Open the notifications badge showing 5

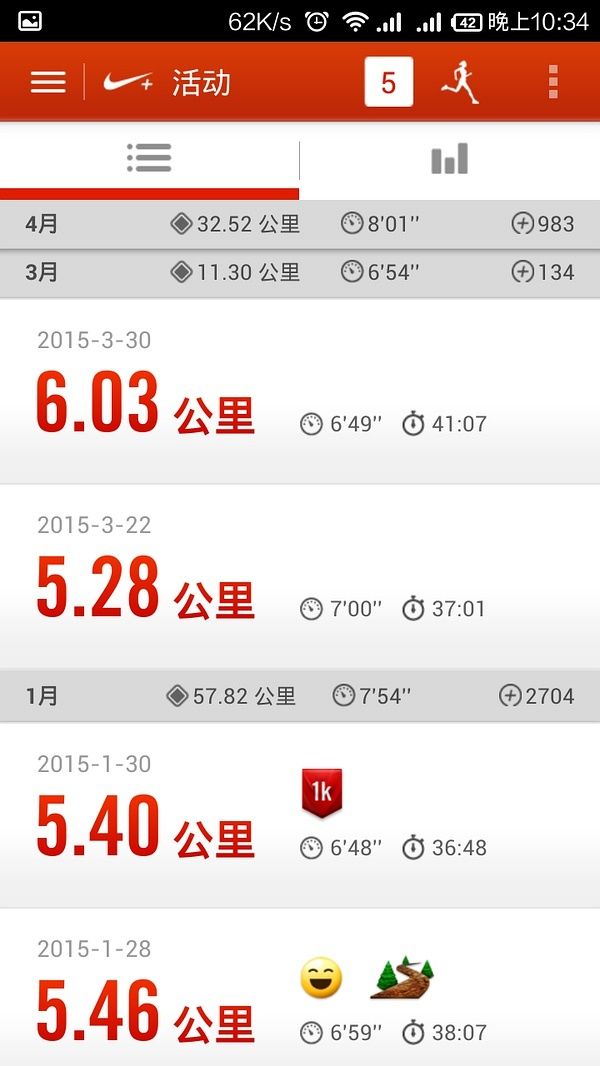389,82
